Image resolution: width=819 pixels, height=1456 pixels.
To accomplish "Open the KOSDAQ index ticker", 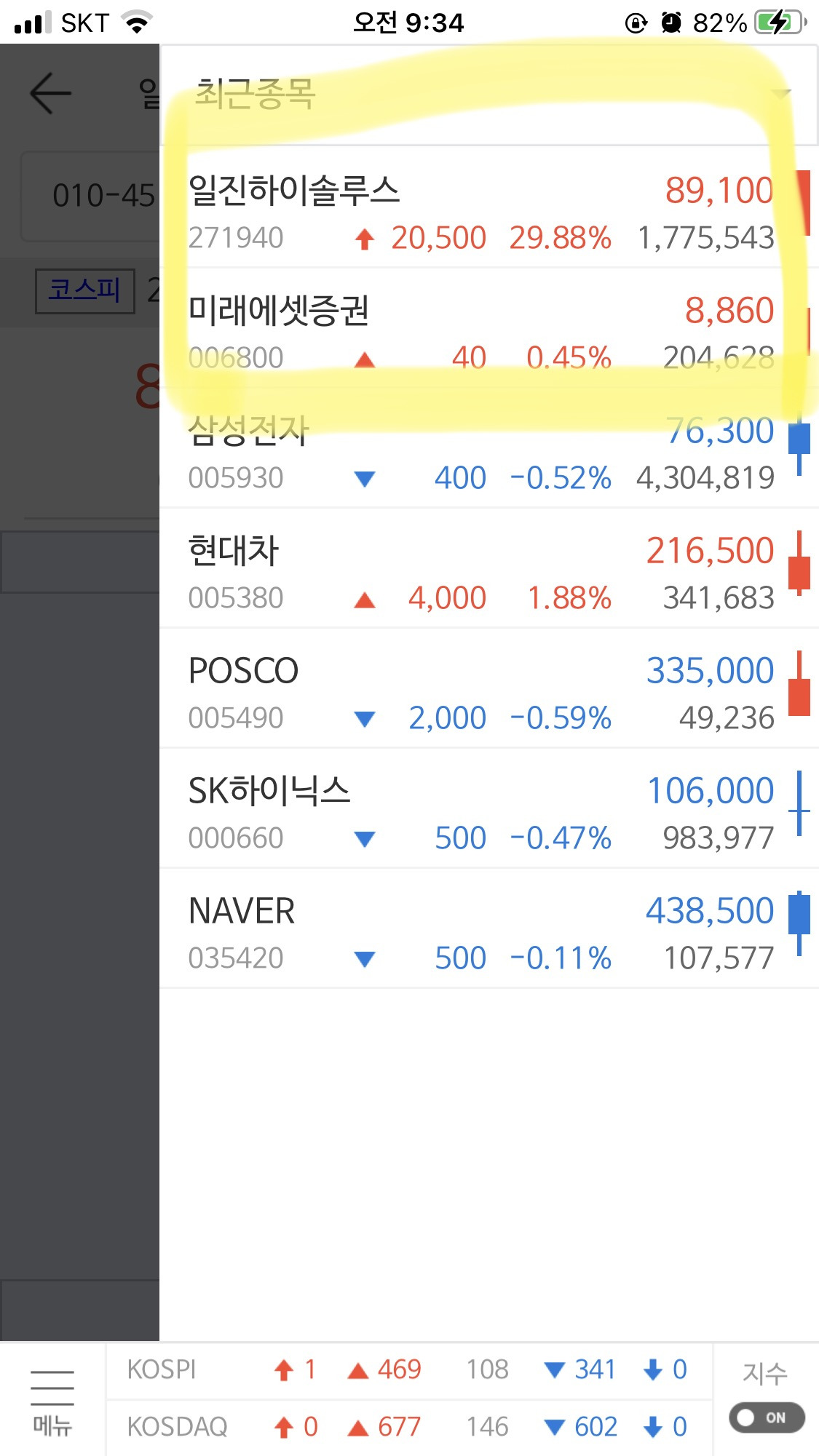I will coord(408,1427).
